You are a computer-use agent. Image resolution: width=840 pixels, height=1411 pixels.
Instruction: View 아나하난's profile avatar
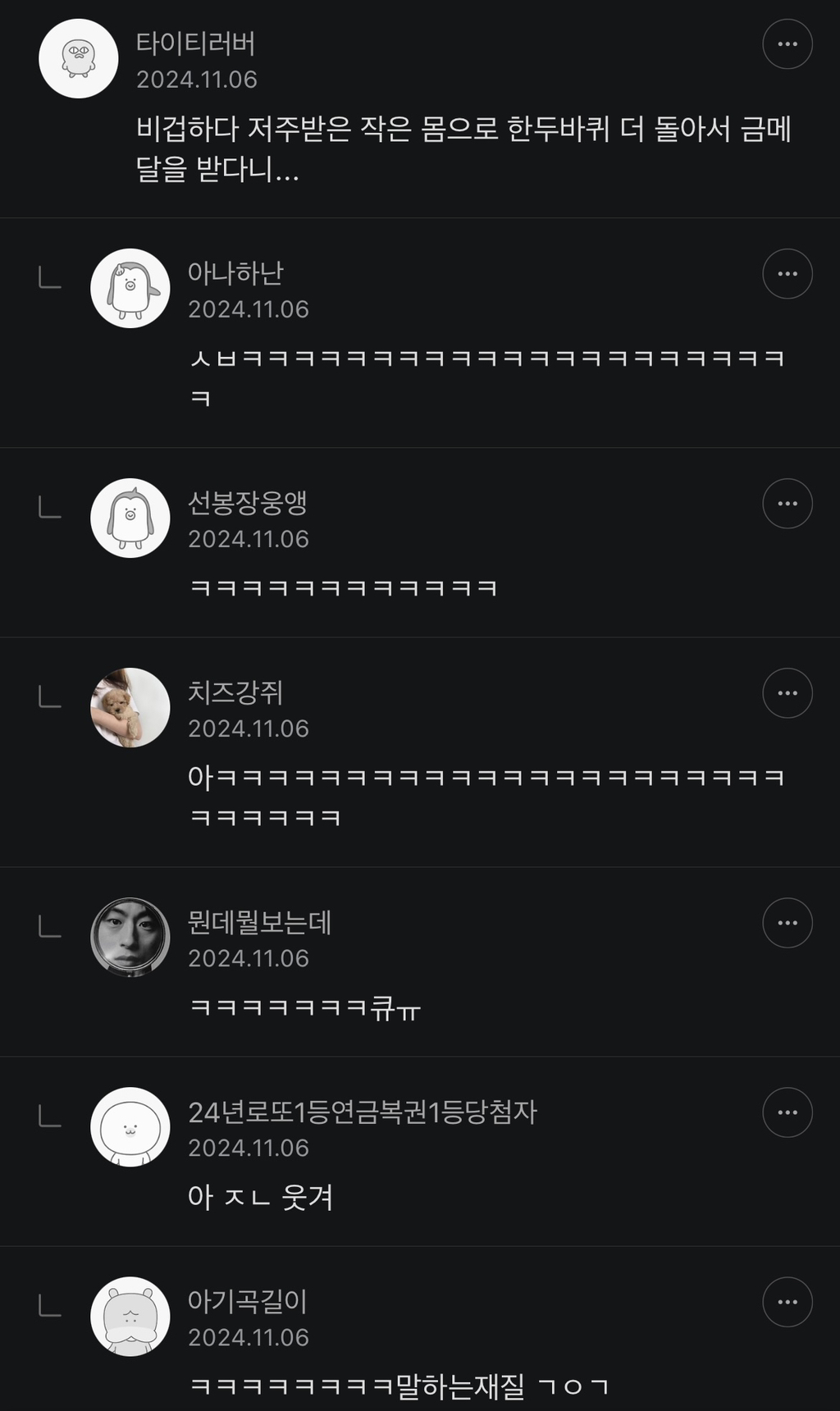(130, 289)
